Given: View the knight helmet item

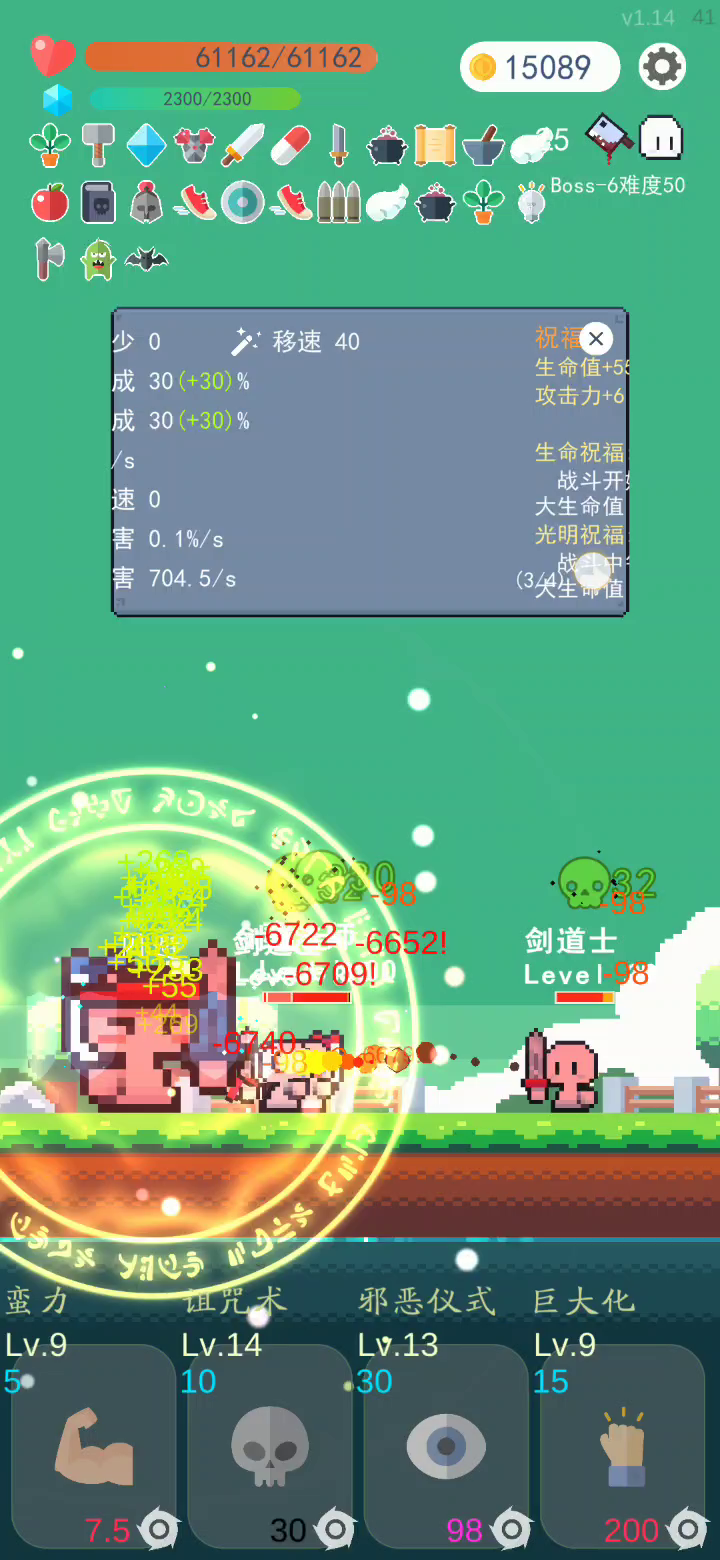Looking at the screenshot, I should pos(146,202).
